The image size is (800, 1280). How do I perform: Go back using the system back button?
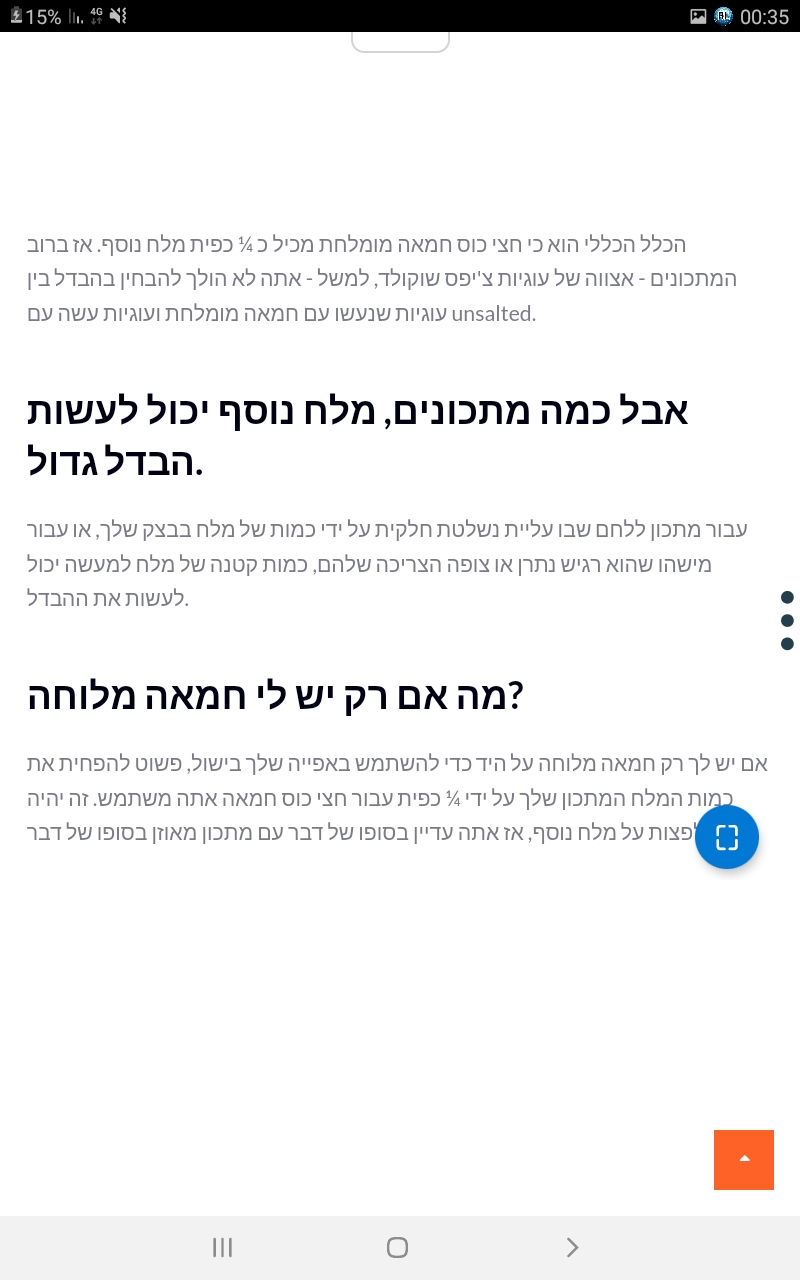(572, 1247)
